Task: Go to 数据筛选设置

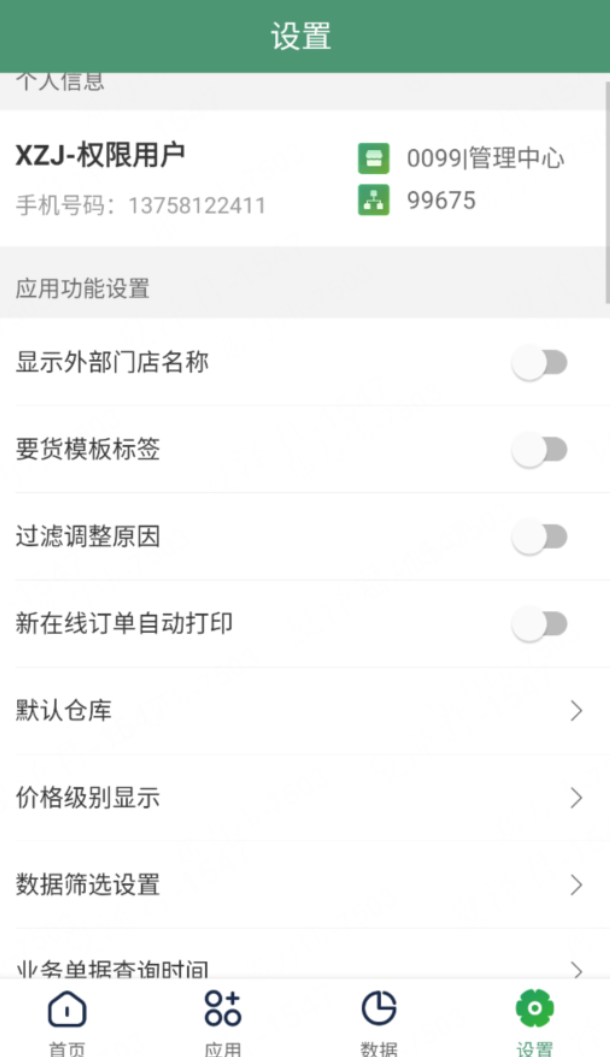Action: click(300, 885)
